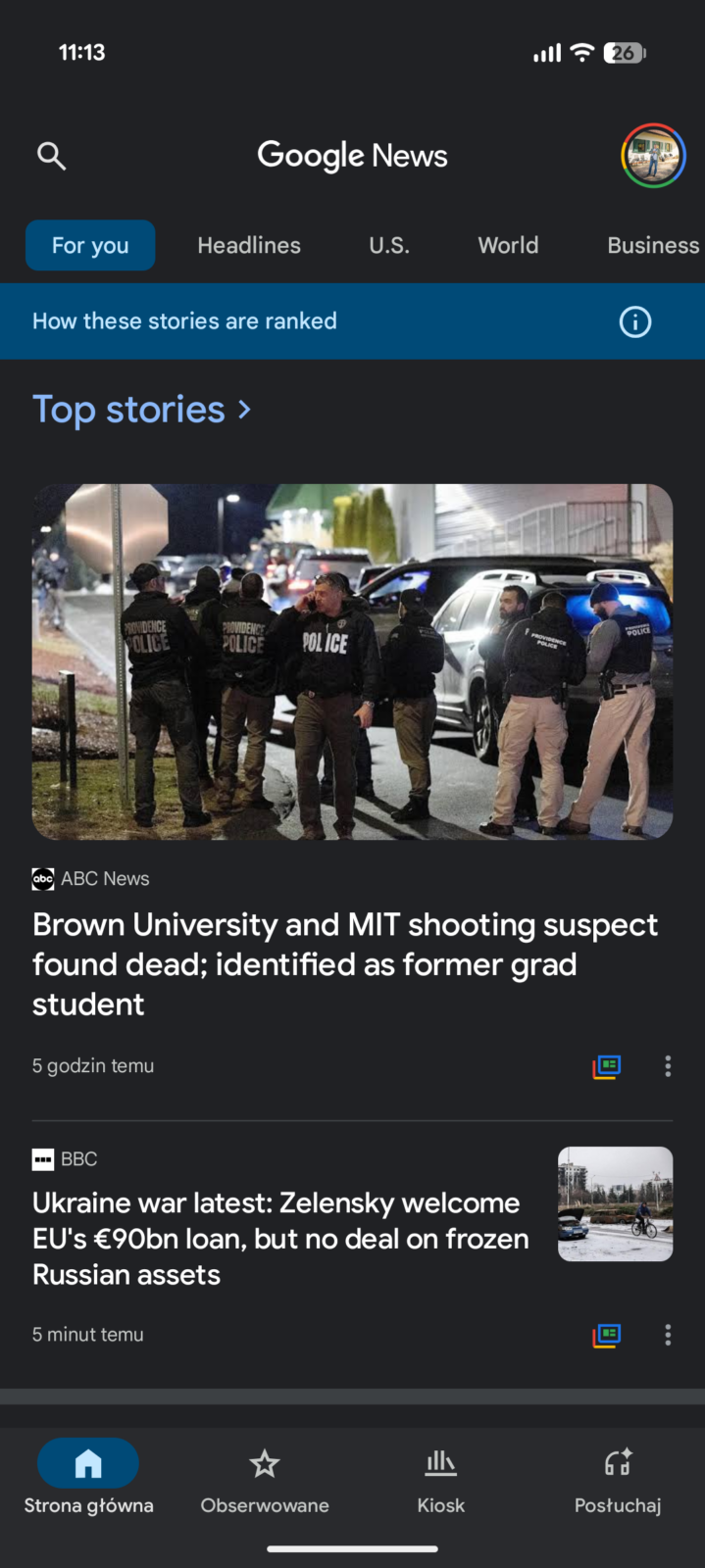Open more options for the BBC story
This screenshot has height=1568, width=705.
pyautogui.click(x=668, y=1335)
